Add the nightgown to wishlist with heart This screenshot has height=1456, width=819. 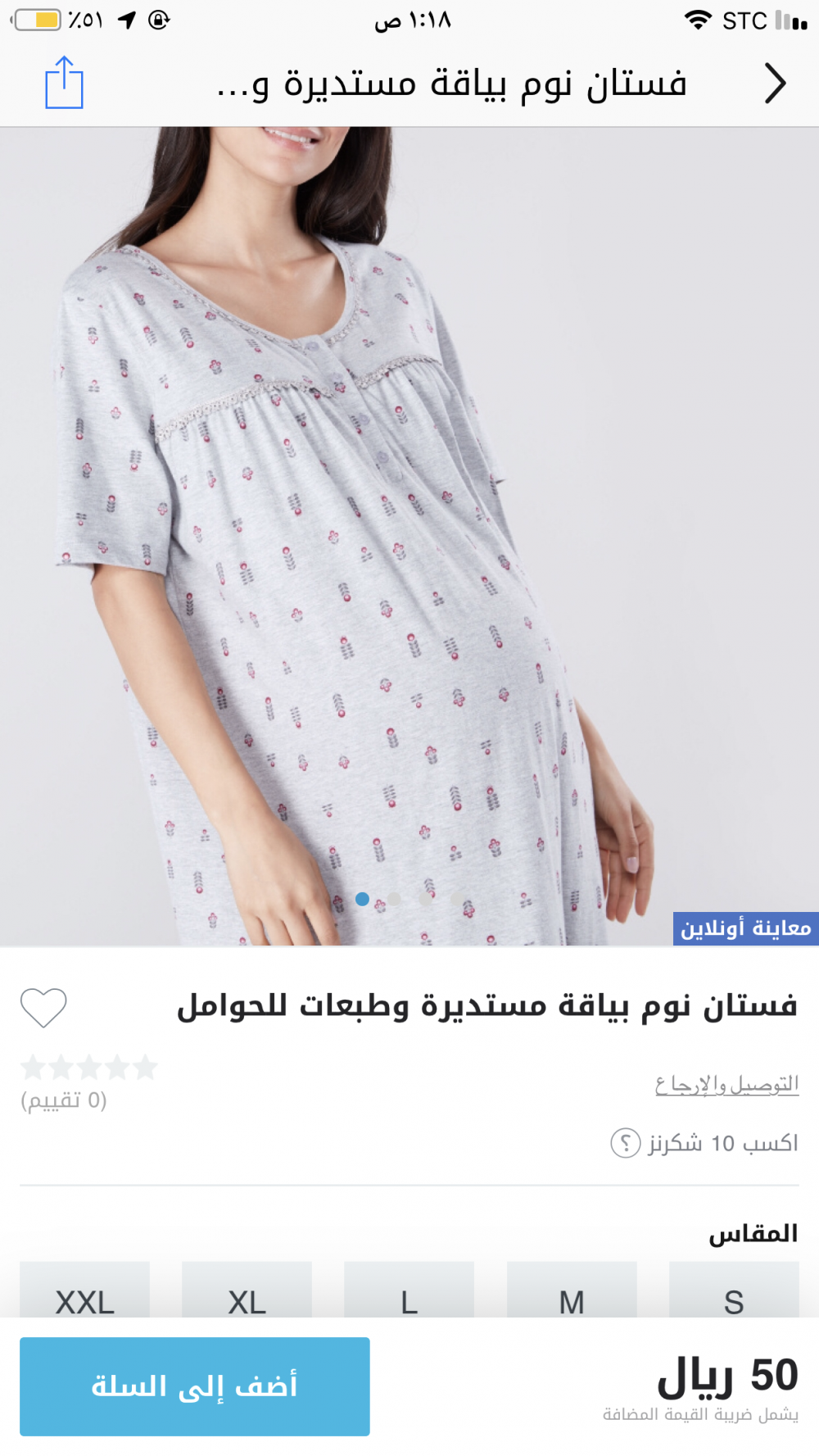(x=43, y=1007)
